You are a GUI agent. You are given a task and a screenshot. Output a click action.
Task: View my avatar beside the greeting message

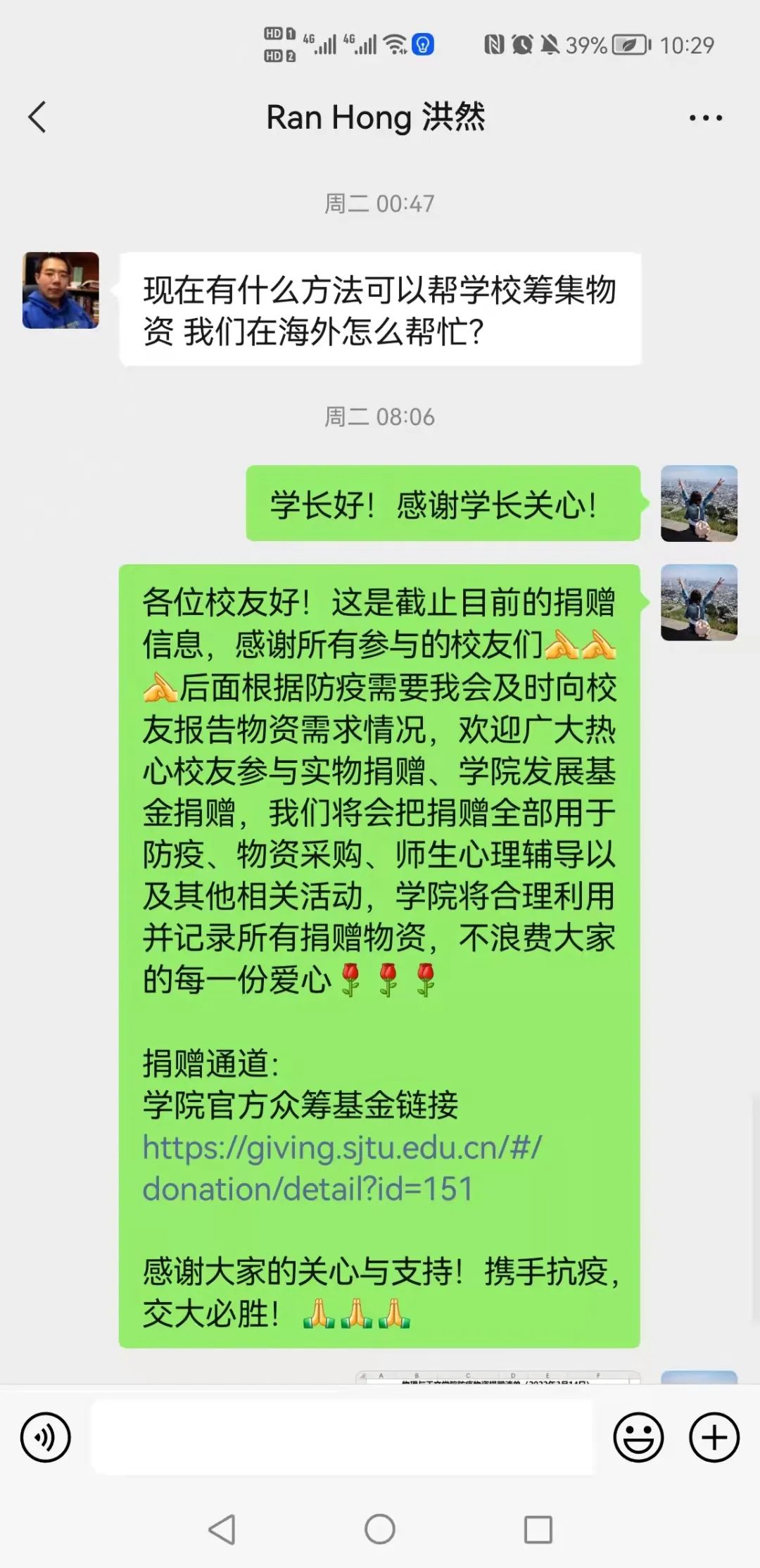tap(699, 503)
